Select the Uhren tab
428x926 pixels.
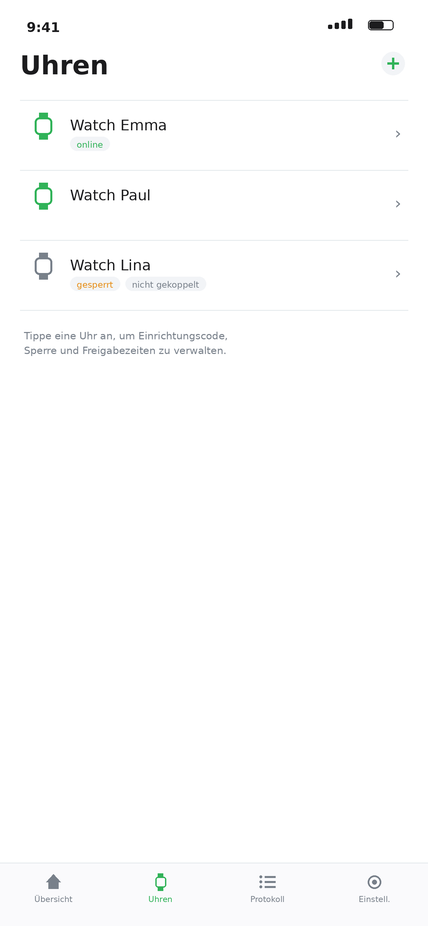161,889
